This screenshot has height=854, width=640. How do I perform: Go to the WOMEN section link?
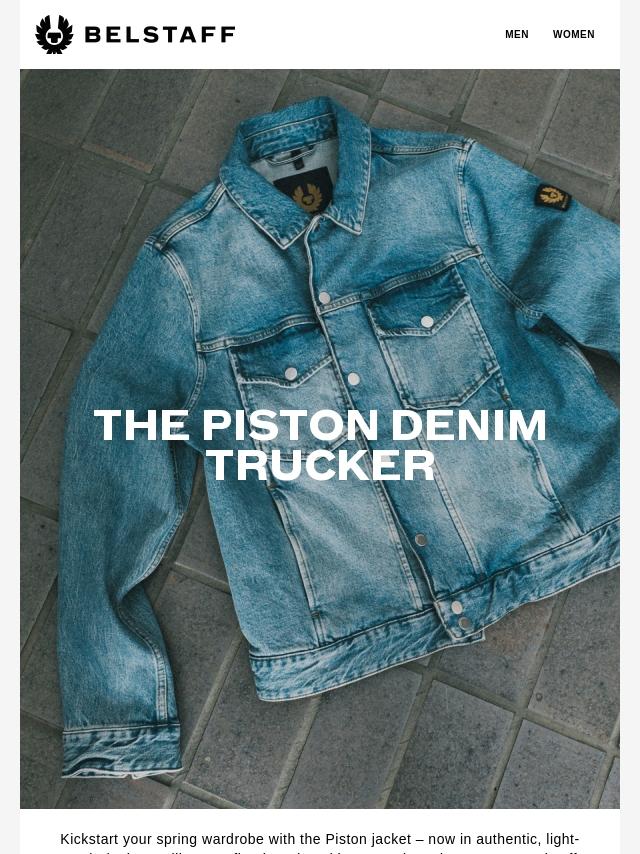pyautogui.click(x=573, y=35)
